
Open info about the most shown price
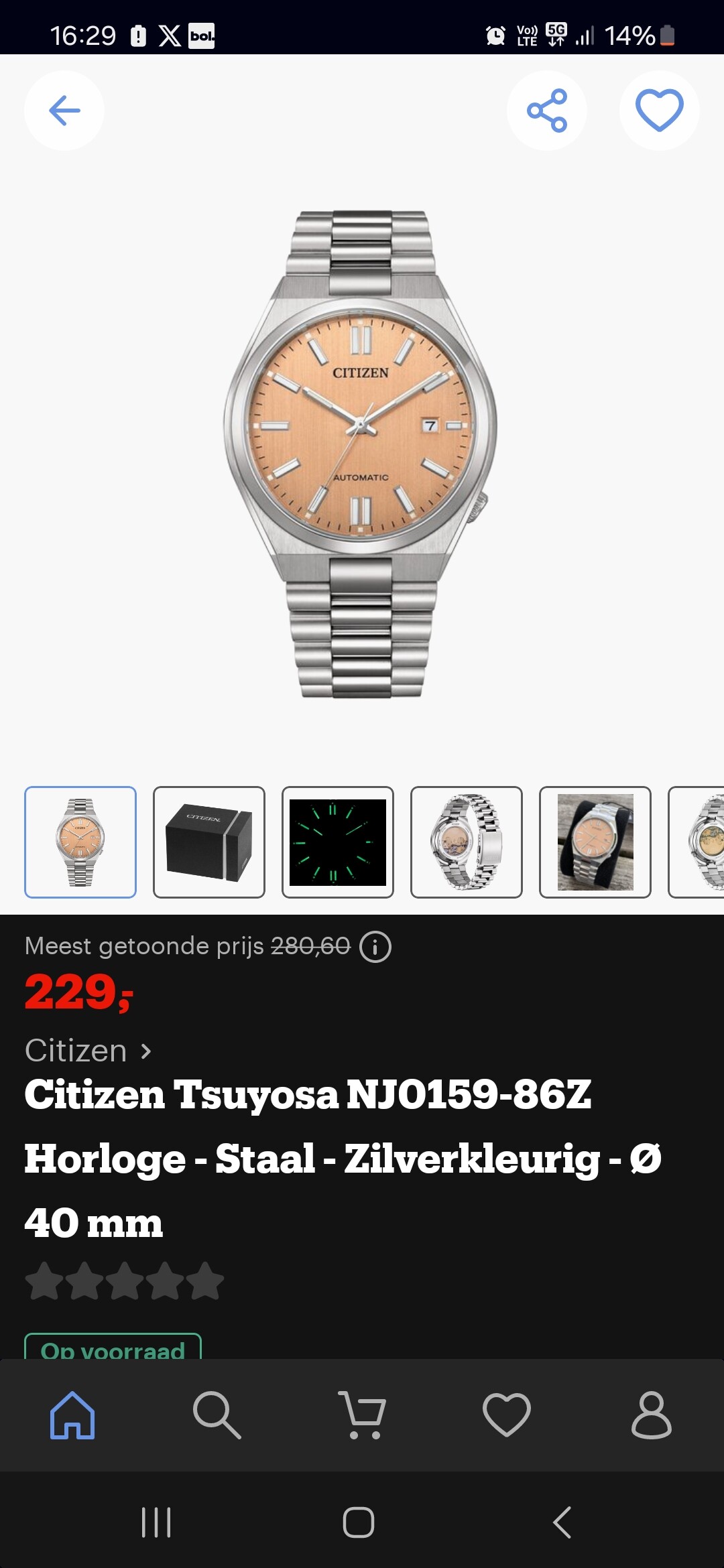tap(375, 947)
